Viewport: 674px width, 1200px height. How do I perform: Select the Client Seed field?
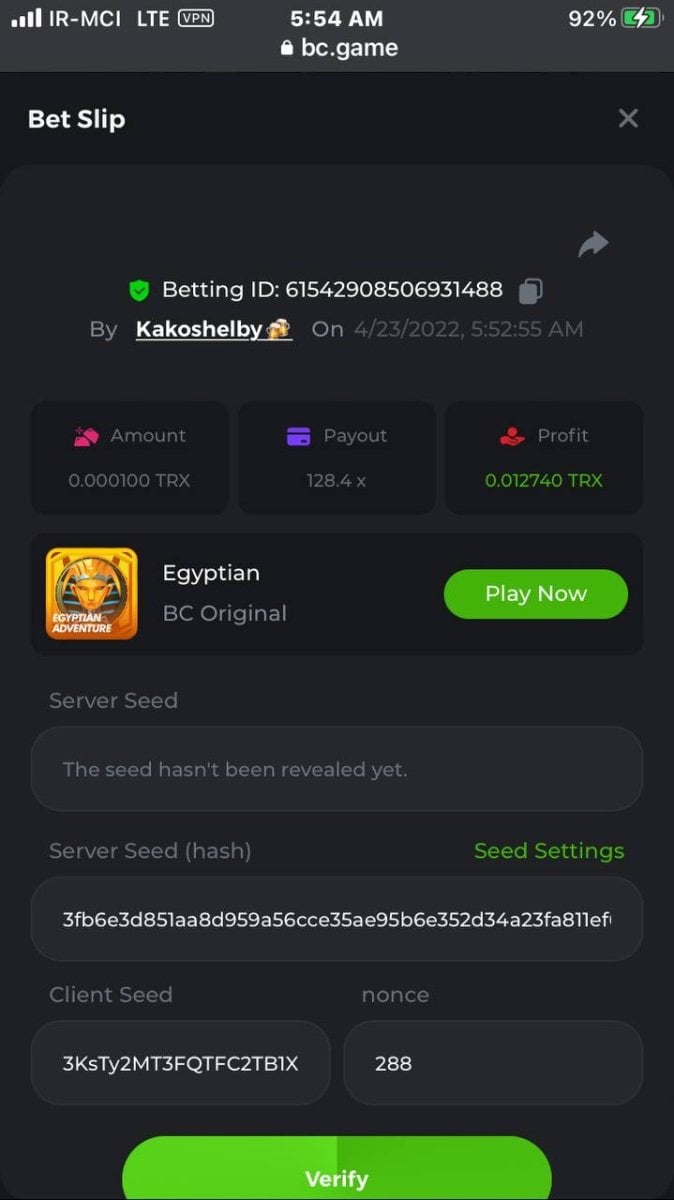point(180,1063)
